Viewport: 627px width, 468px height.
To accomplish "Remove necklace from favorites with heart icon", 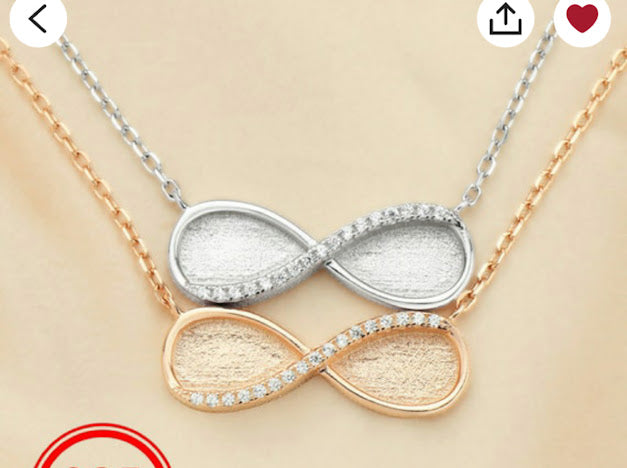I will pyautogui.click(x=582, y=19).
